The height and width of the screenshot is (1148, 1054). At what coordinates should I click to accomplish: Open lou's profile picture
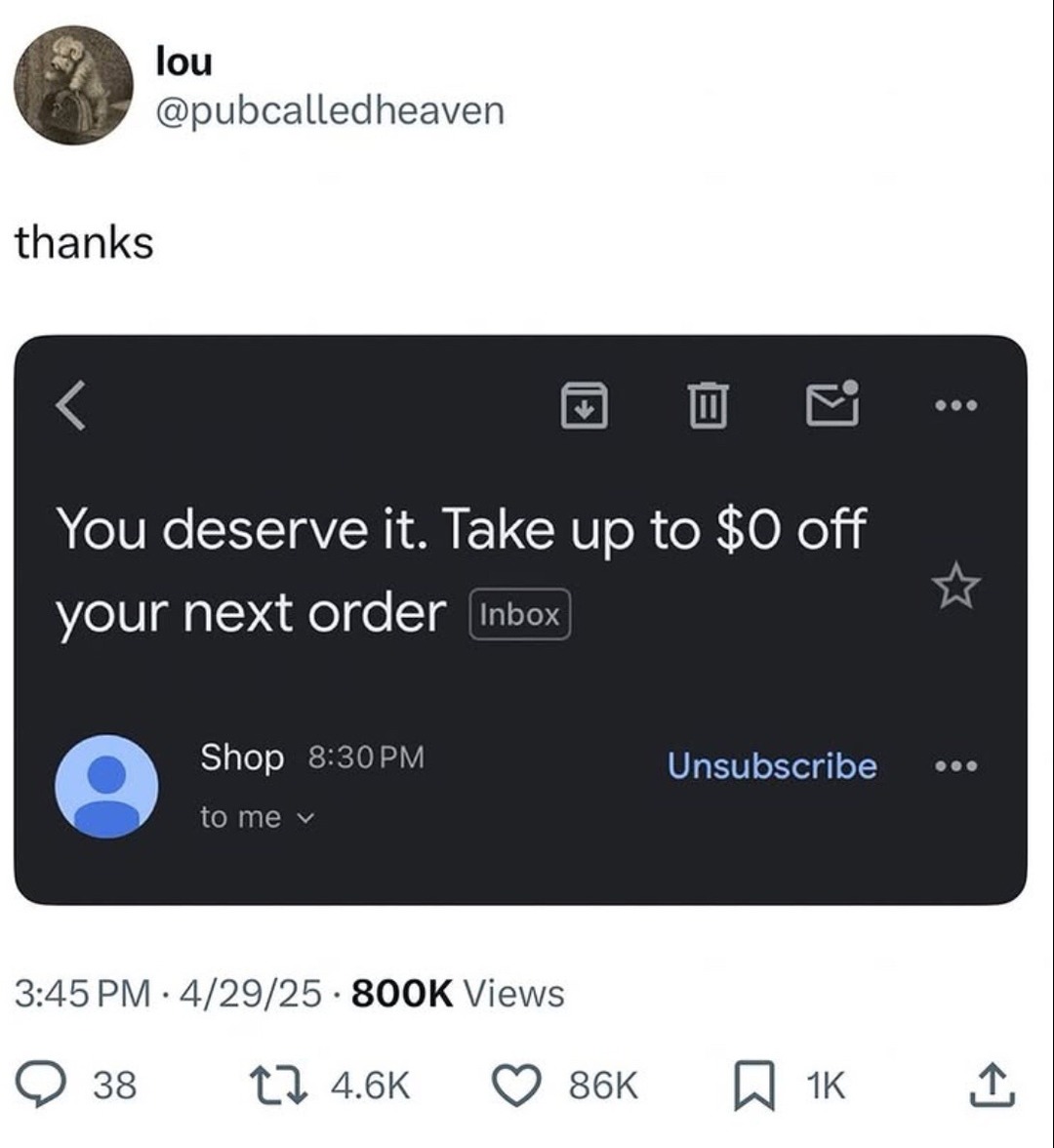pos(73,86)
